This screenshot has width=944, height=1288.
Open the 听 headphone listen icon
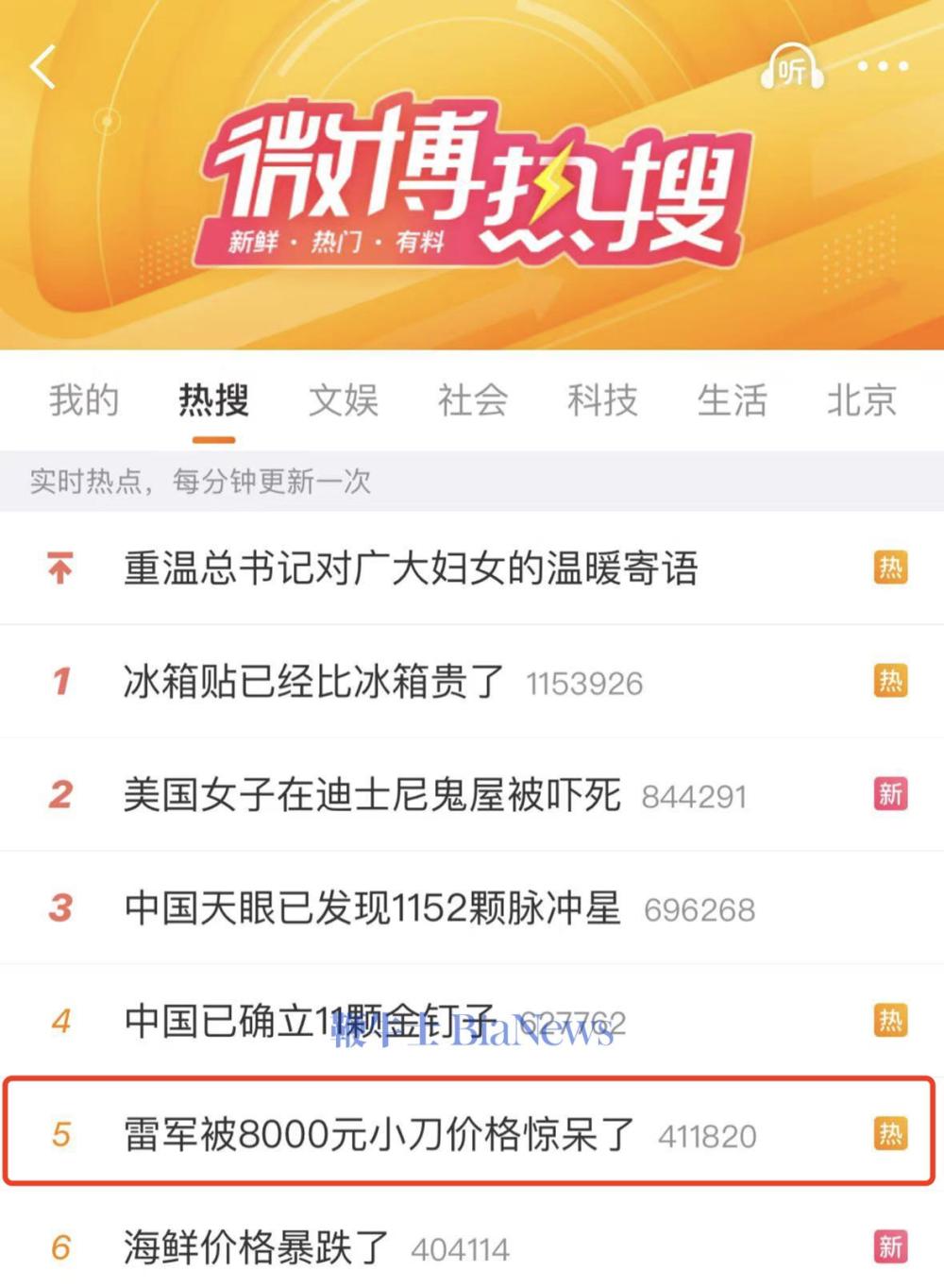click(791, 68)
